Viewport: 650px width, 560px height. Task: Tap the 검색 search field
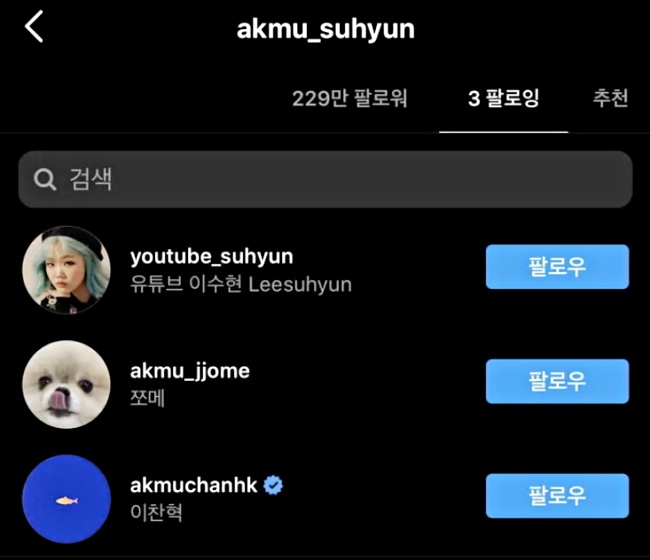point(325,180)
